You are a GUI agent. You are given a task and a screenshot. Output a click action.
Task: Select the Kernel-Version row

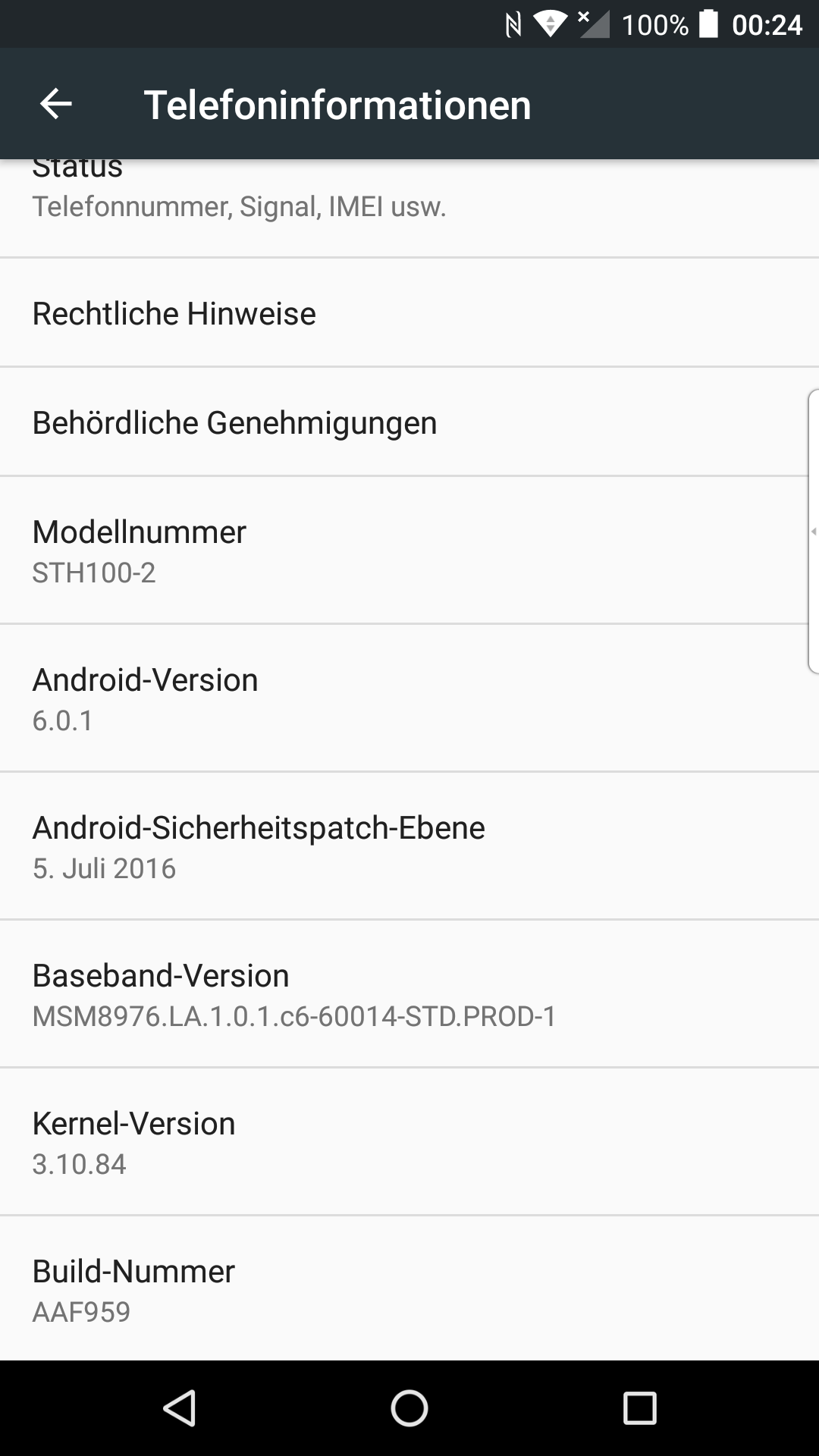coord(409,1142)
